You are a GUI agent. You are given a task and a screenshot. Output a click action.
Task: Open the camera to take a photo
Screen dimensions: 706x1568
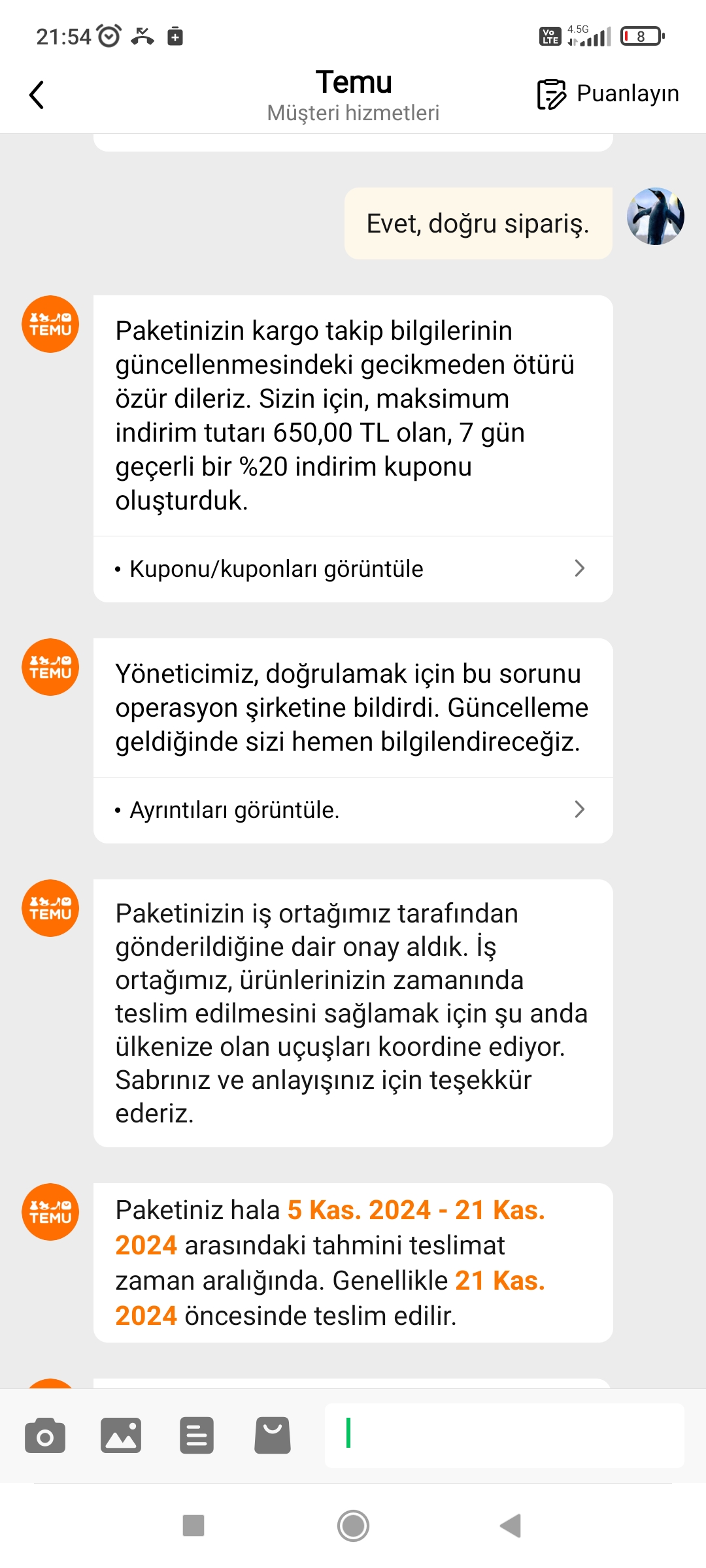(x=45, y=1435)
